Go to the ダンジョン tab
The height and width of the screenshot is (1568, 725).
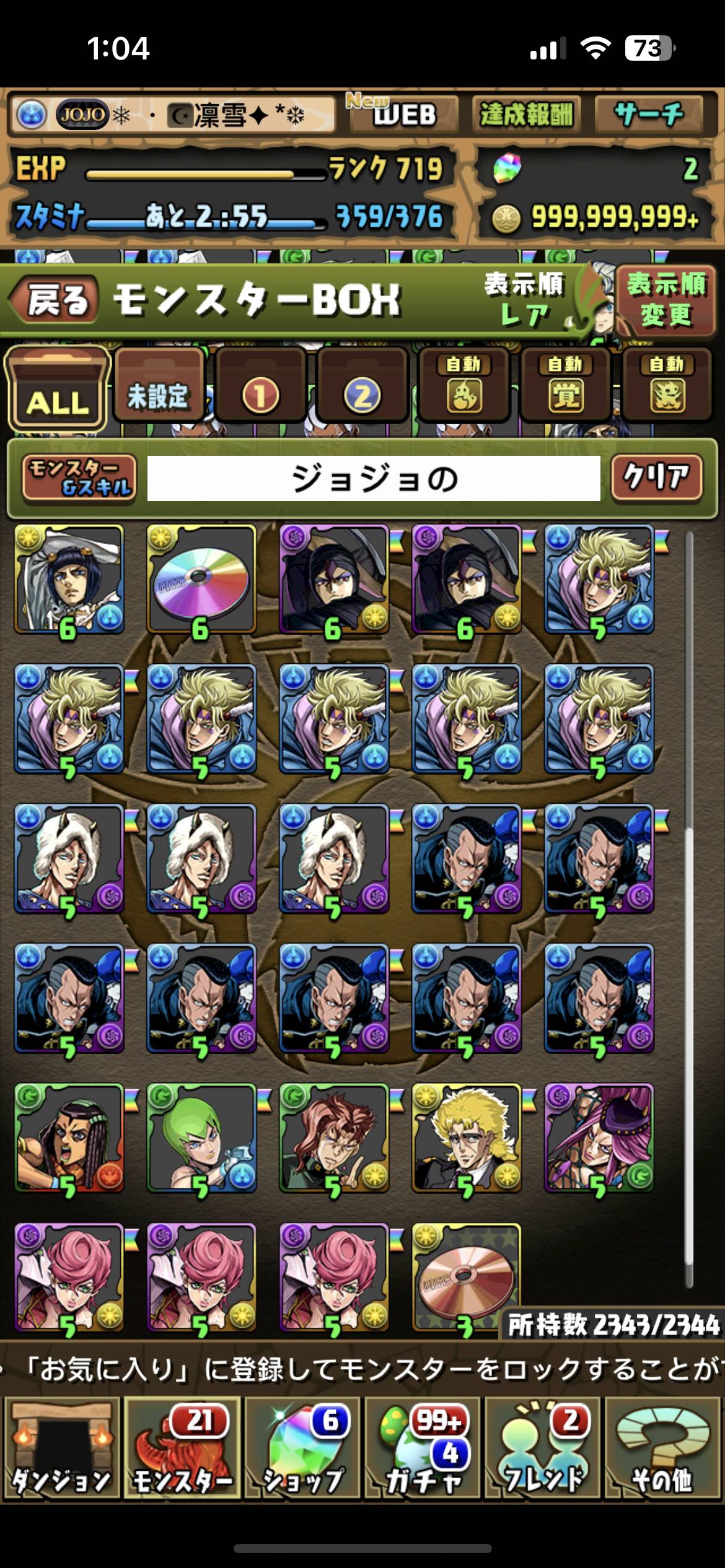point(61,1448)
